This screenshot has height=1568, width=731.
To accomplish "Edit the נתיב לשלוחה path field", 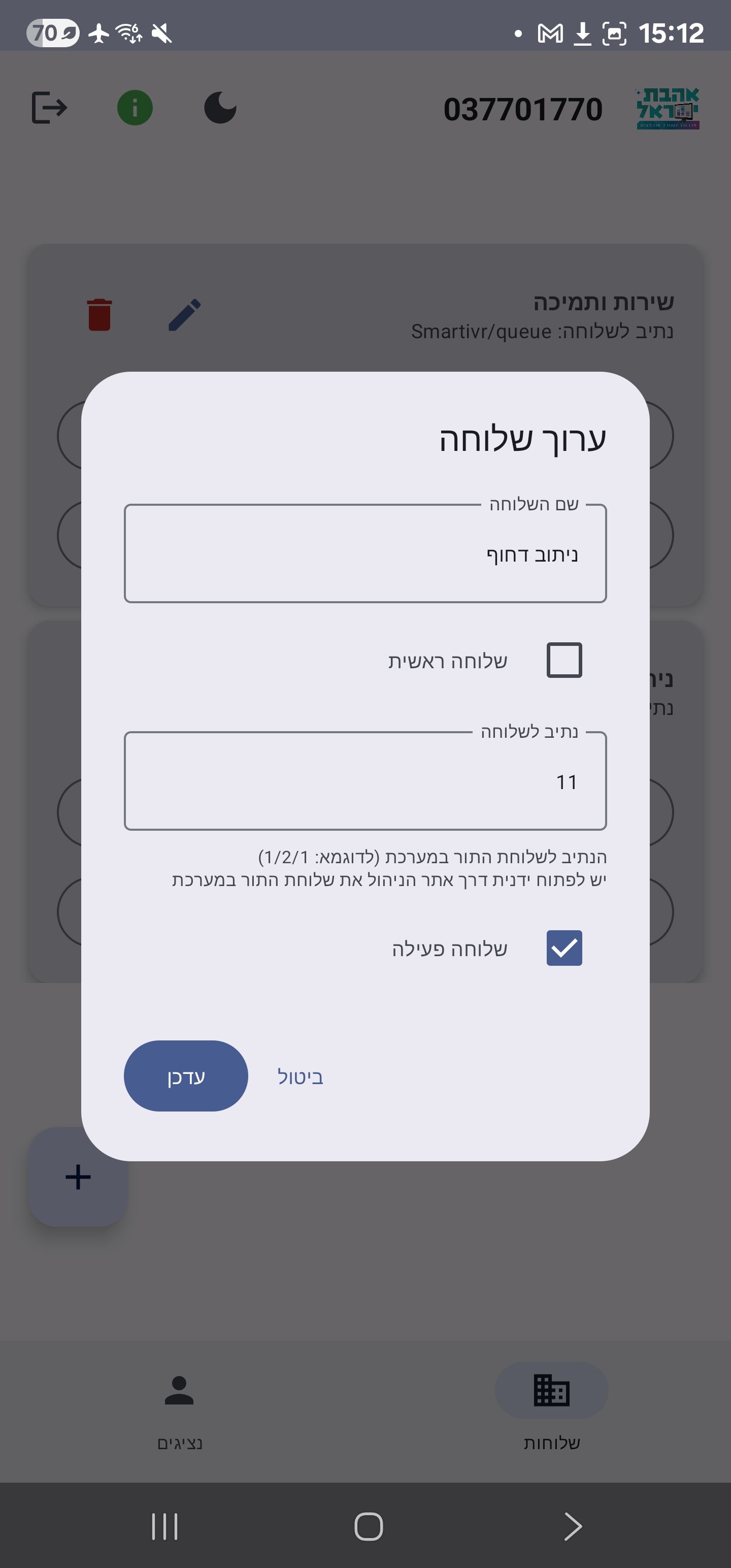I will coord(365,781).
